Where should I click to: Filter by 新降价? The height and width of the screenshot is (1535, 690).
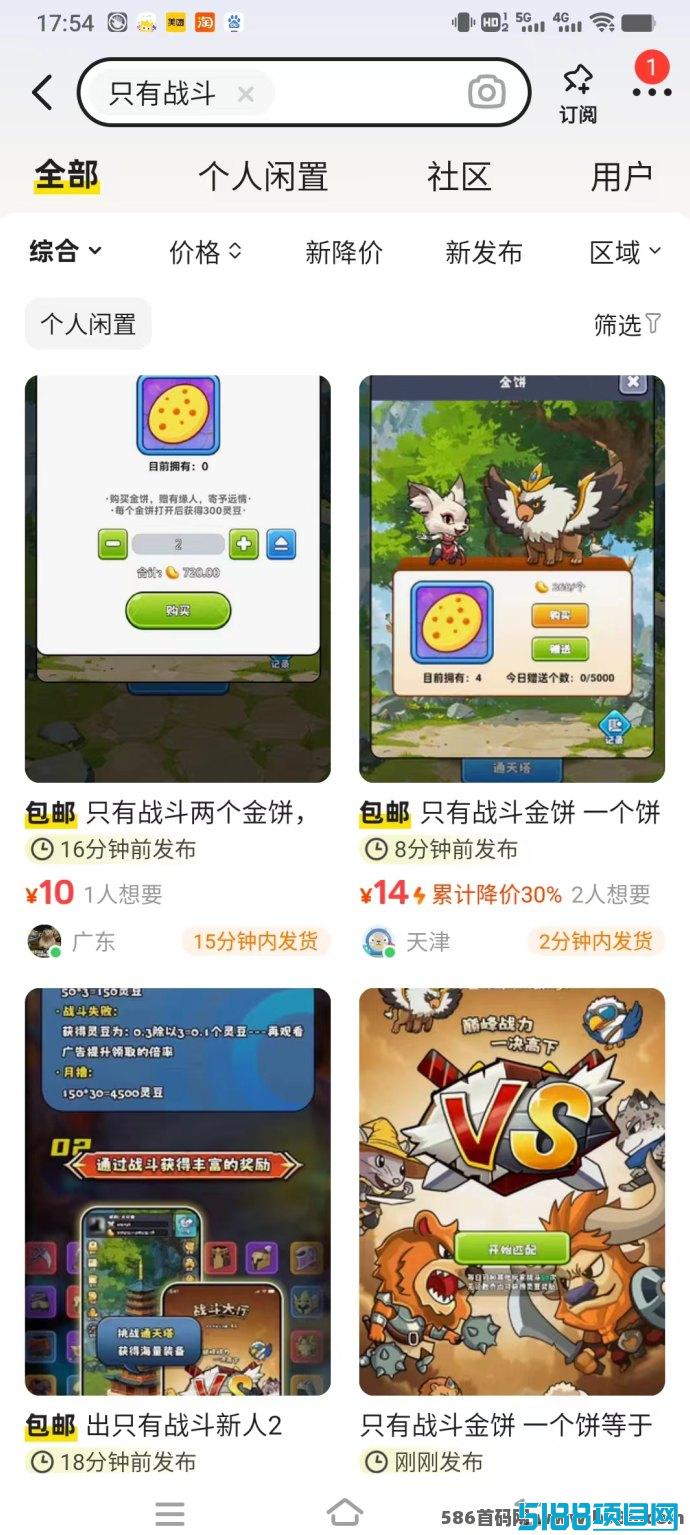pos(344,252)
